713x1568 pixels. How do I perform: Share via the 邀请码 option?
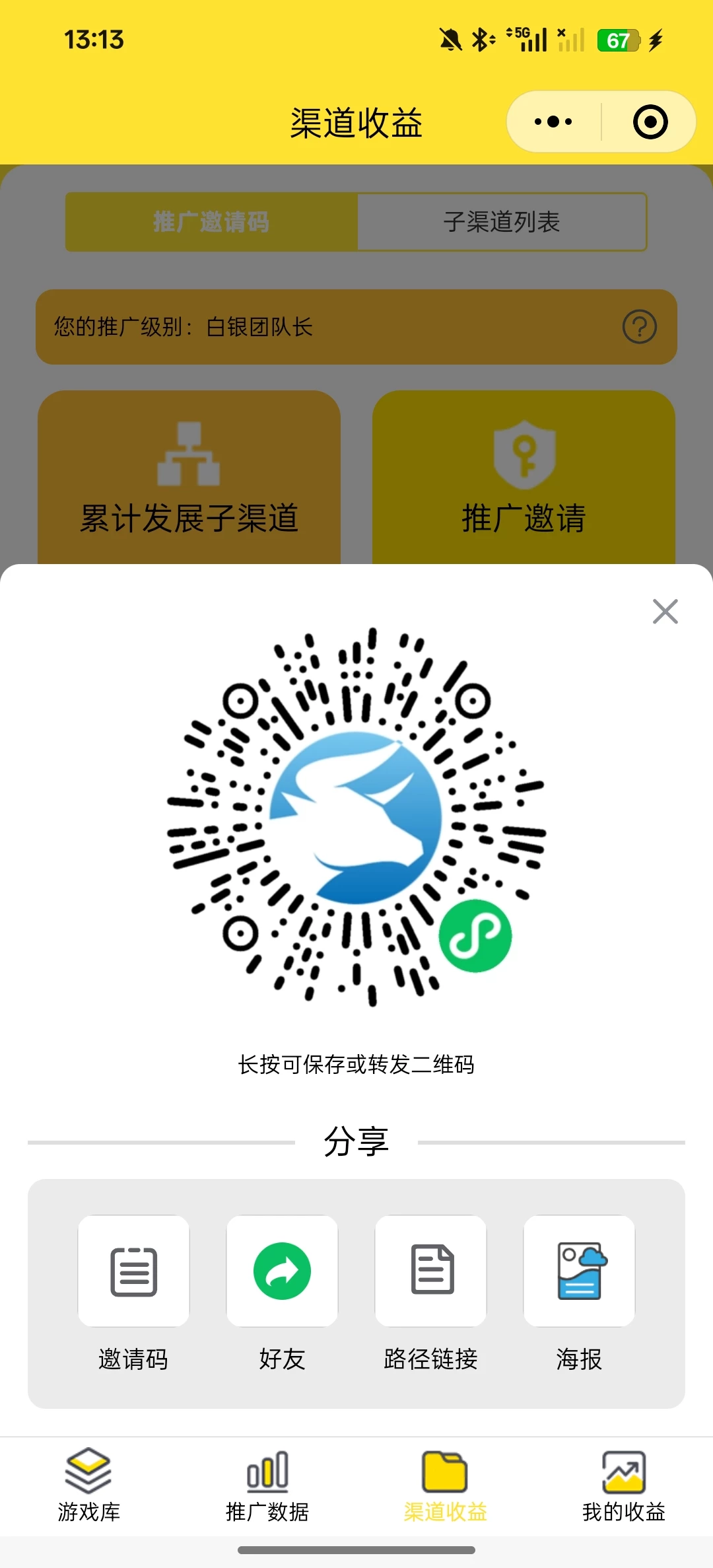pos(133,1271)
